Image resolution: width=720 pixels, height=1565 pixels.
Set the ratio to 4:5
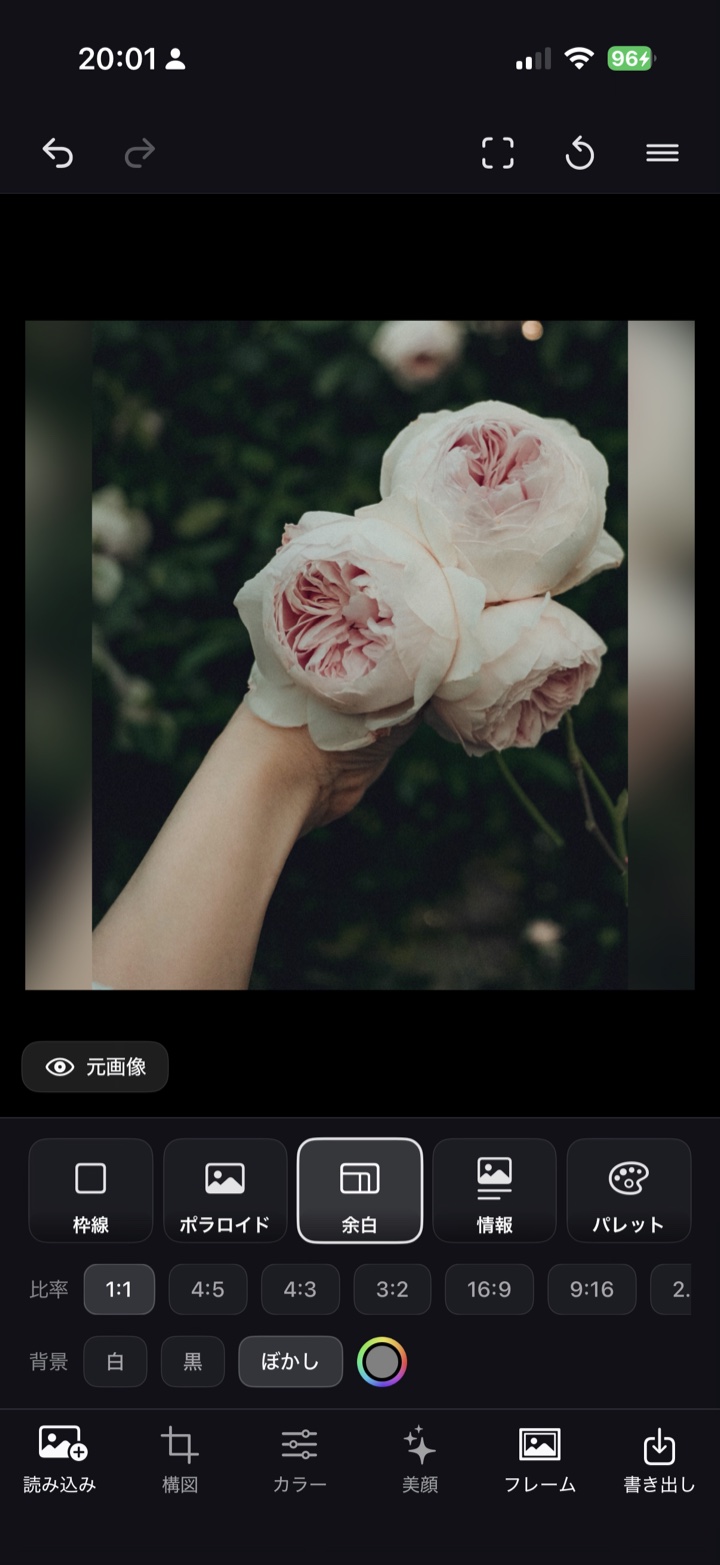pyautogui.click(x=208, y=1289)
